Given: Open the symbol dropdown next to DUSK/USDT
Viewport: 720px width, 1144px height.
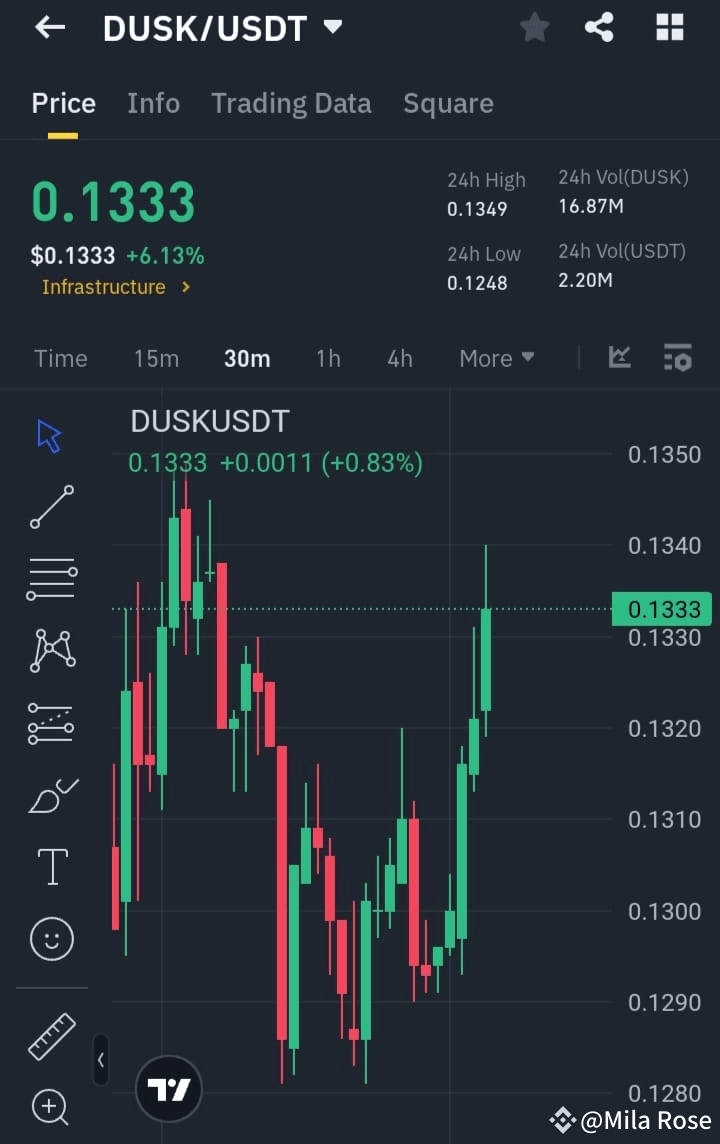Looking at the screenshot, I should point(331,27).
